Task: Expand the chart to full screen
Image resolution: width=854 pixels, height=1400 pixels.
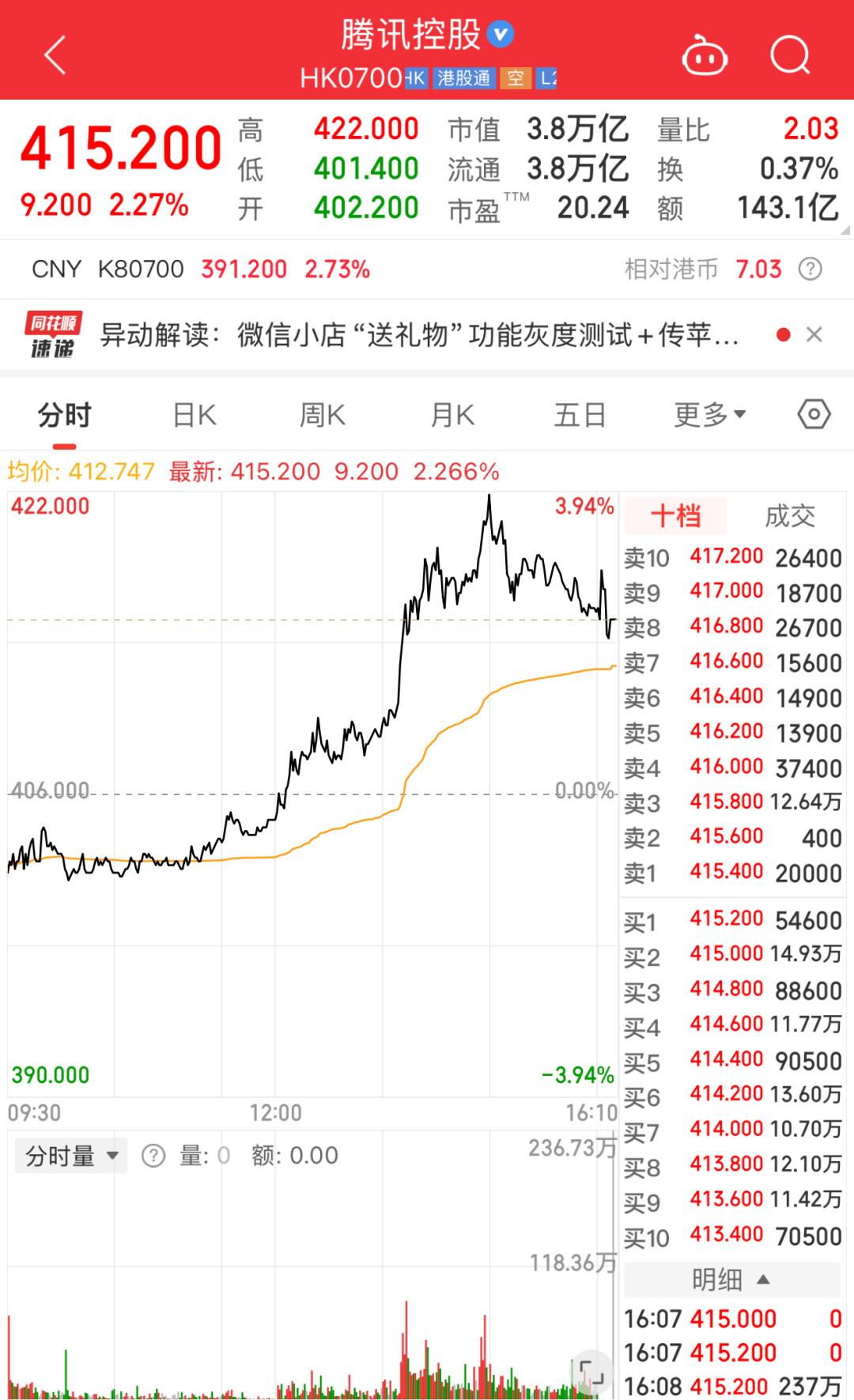Action: pyautogui.click(x=590, y=1372)
